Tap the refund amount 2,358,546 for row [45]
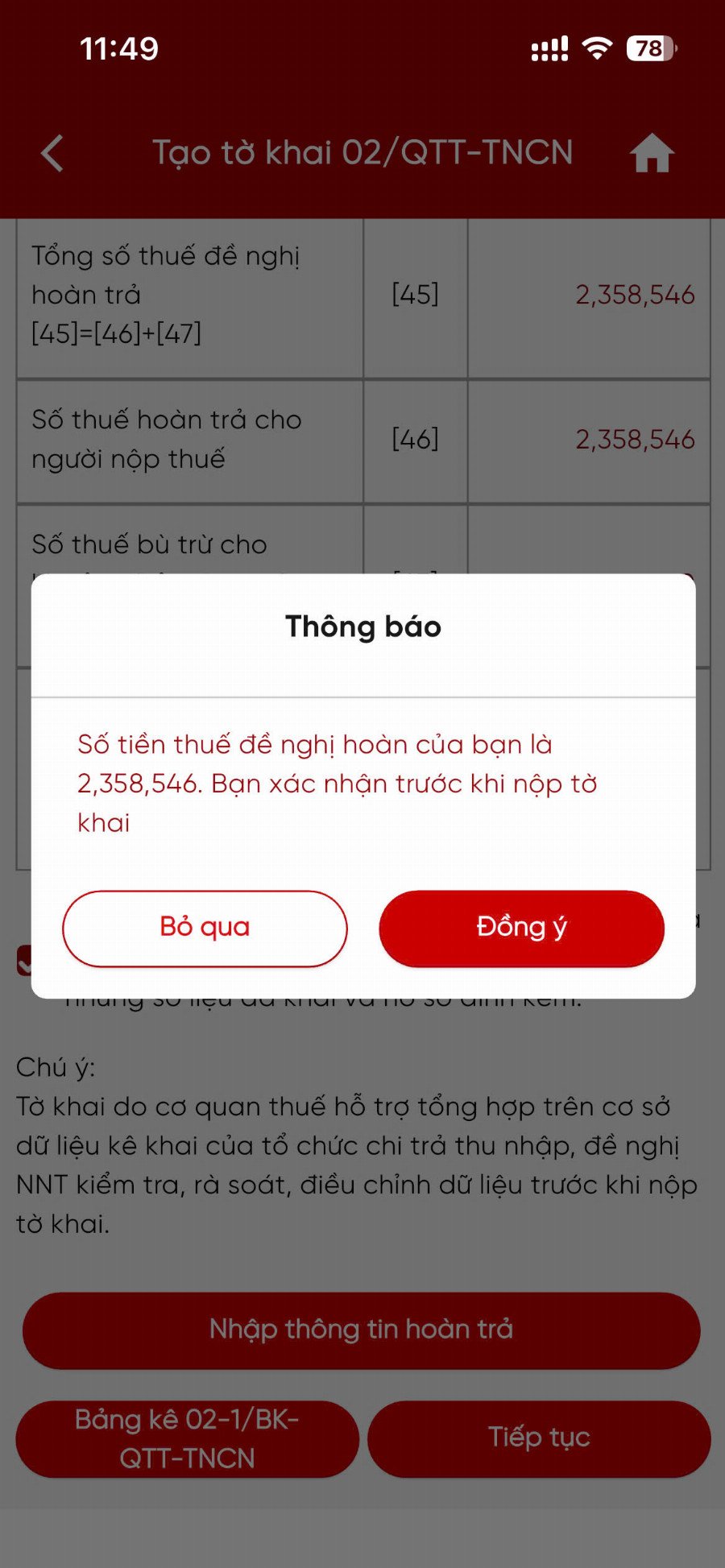The height and width of the screenshot is (1568, 725). [x=635, y=296]
